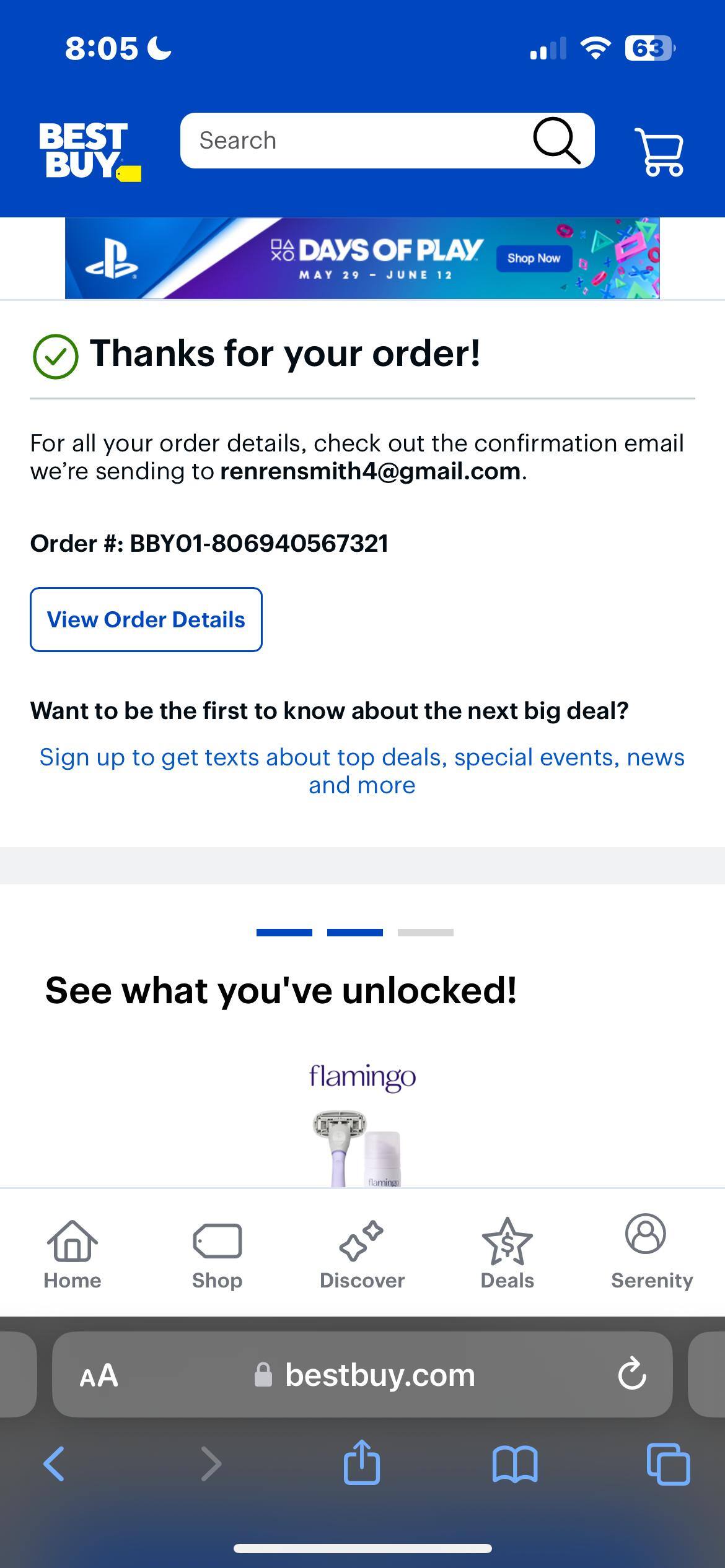Screen dimensions: 725x1568
Task: Show all open browser tabs
Action: [668, 1464]
